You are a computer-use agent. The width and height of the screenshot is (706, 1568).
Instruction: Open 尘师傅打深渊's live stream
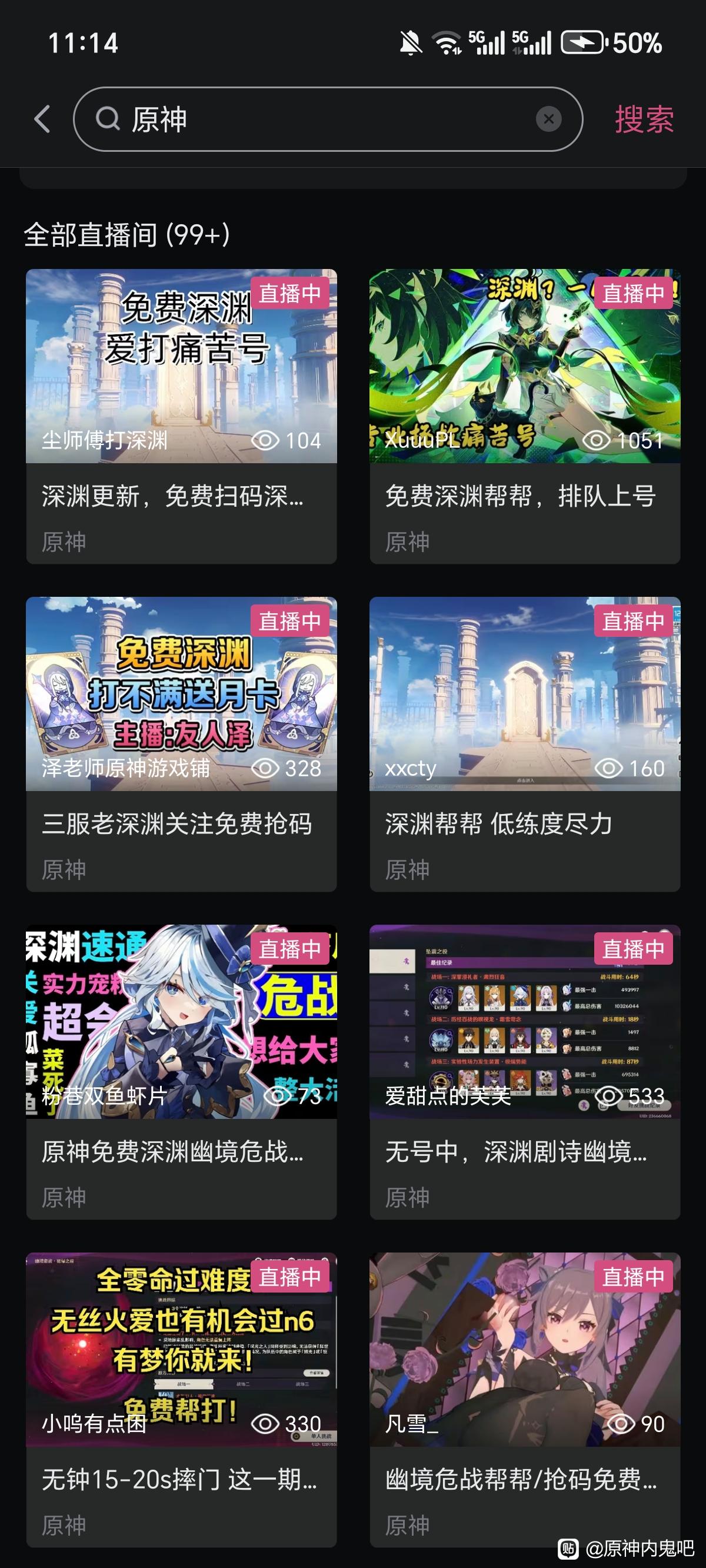point(181,367)
